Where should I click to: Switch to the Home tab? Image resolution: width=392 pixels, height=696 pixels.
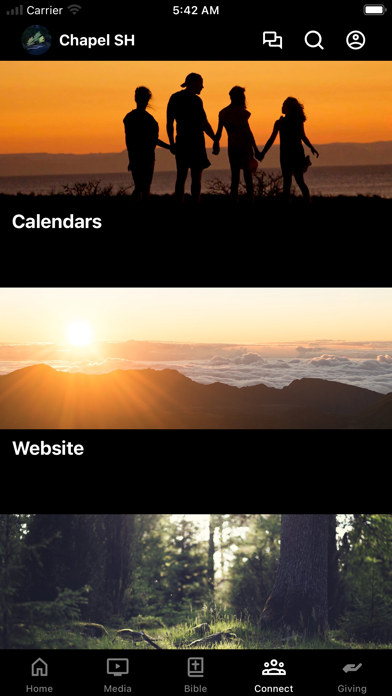(40, 675)
